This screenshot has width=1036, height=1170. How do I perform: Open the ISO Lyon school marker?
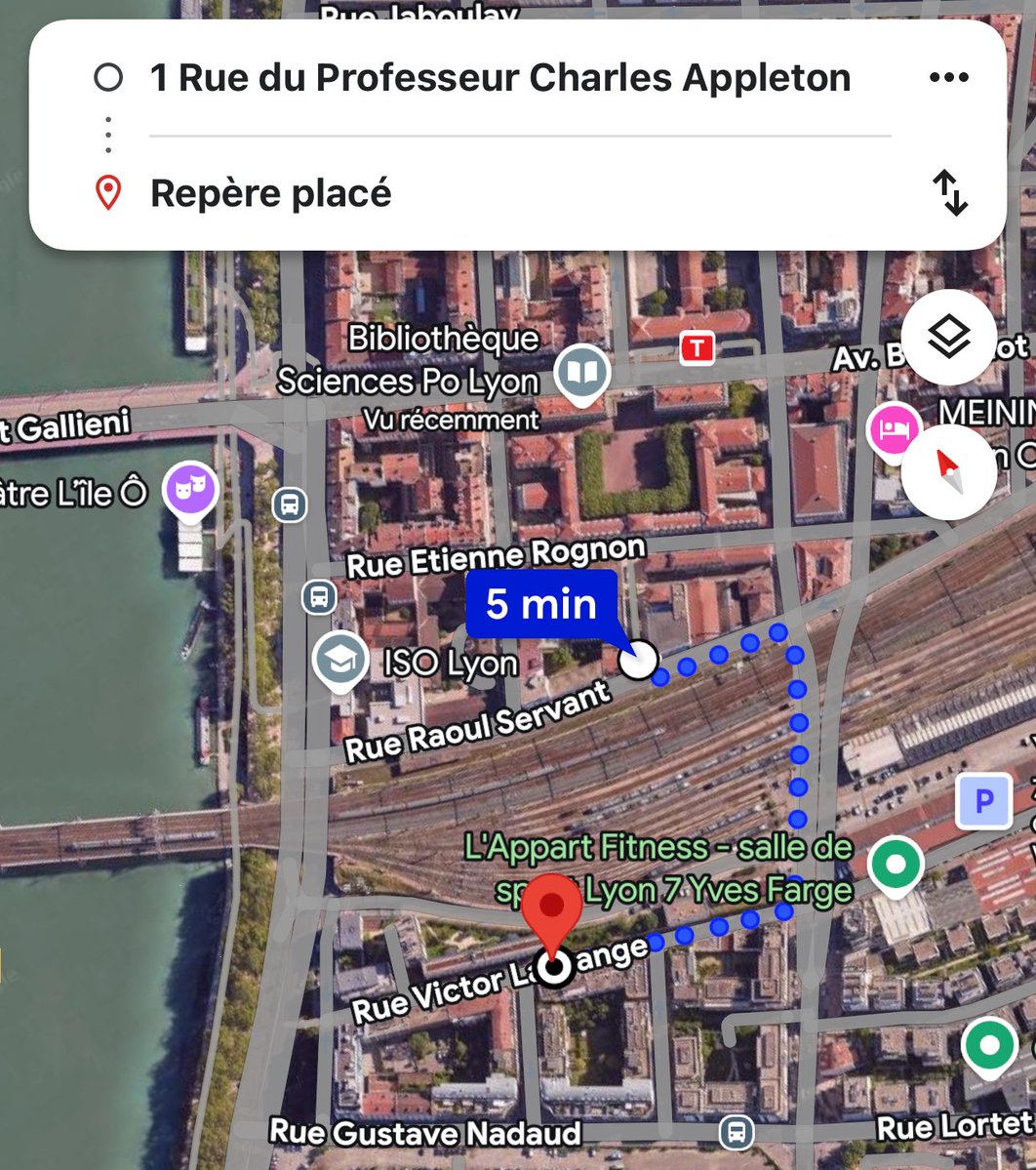point(339,661)
